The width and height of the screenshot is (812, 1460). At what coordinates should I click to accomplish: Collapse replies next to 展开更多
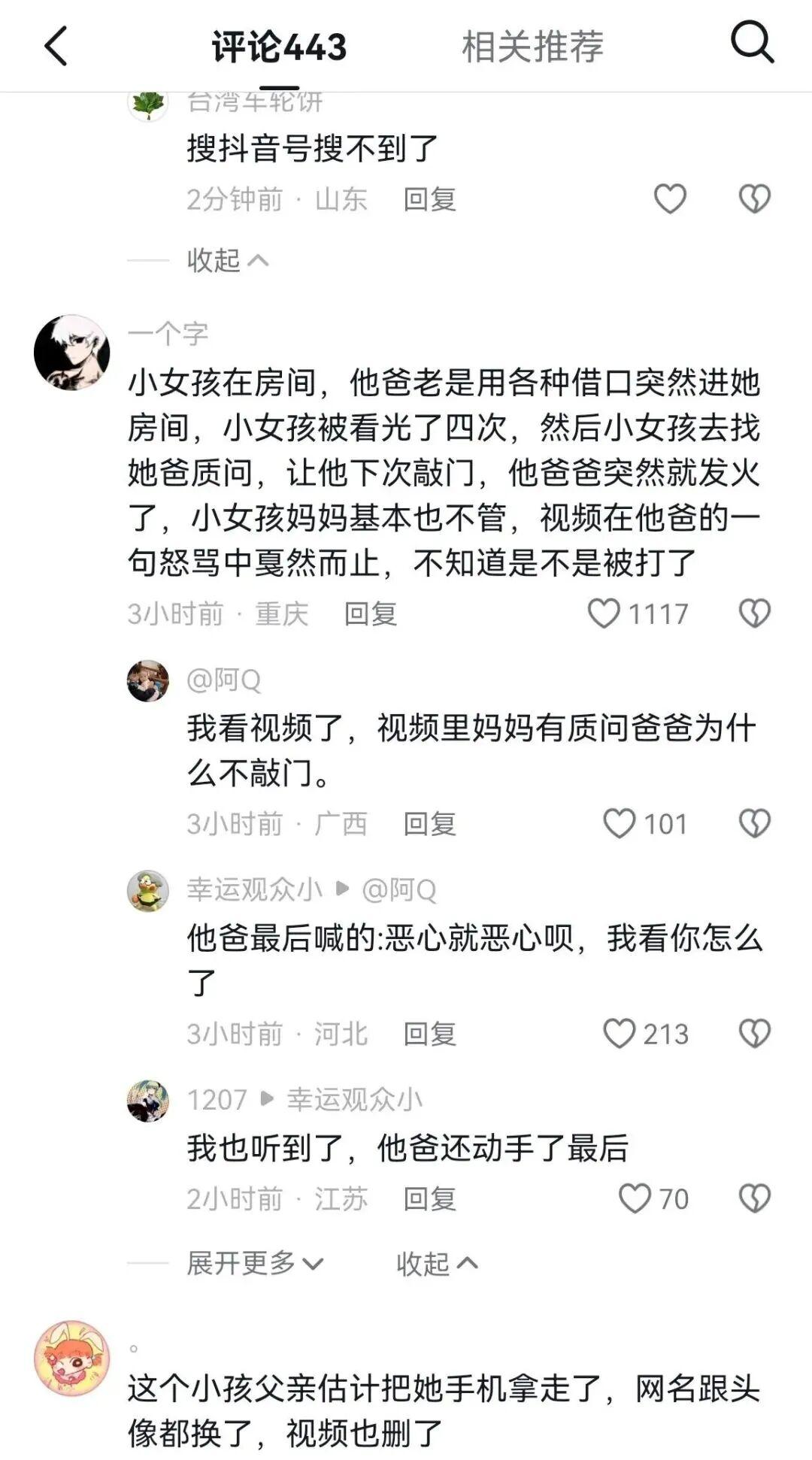tap(437, 1263)
